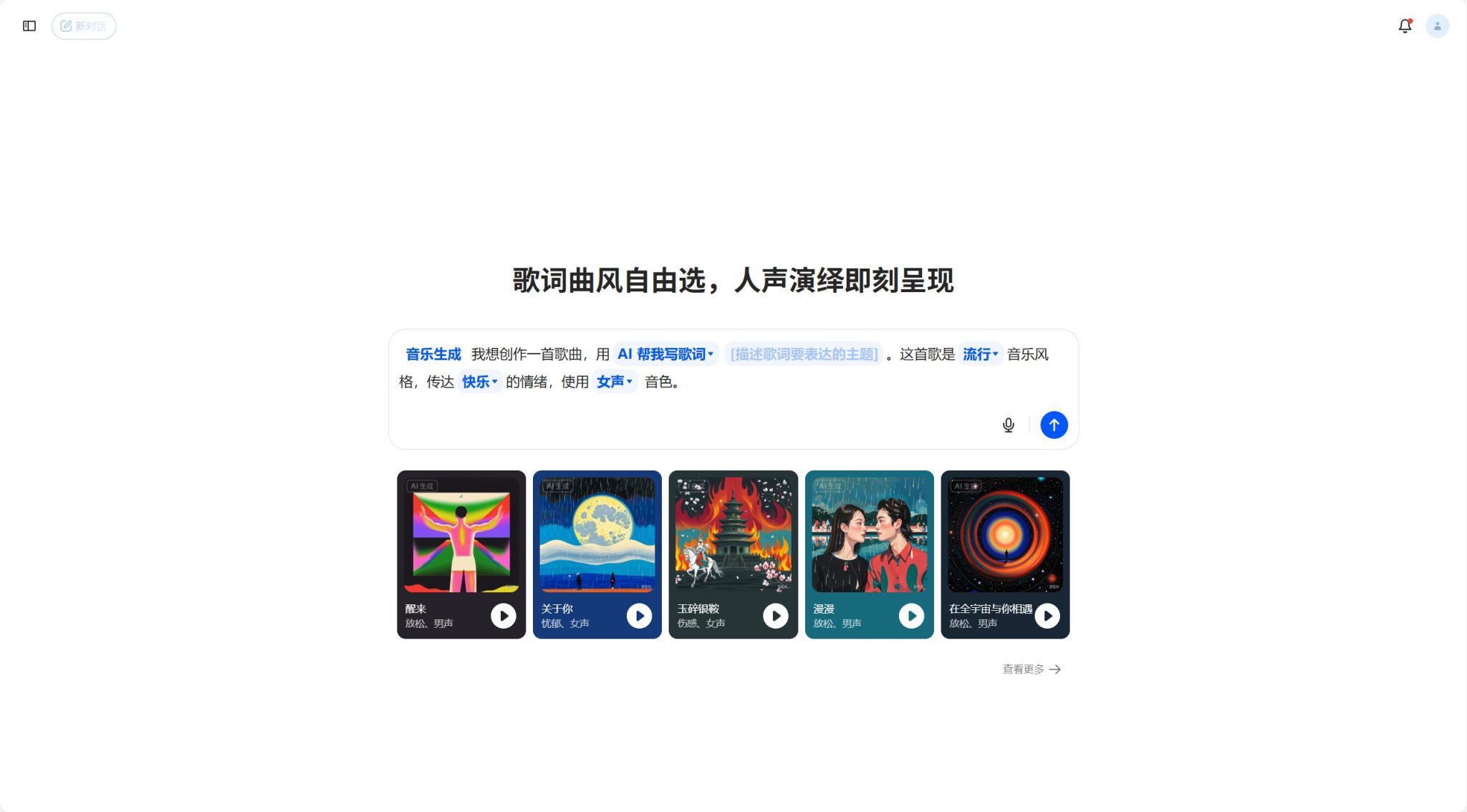Play the song 玉碎银鞍
Screen dimensions: 1467x812
pyautogui.click(x=775, y=616)
